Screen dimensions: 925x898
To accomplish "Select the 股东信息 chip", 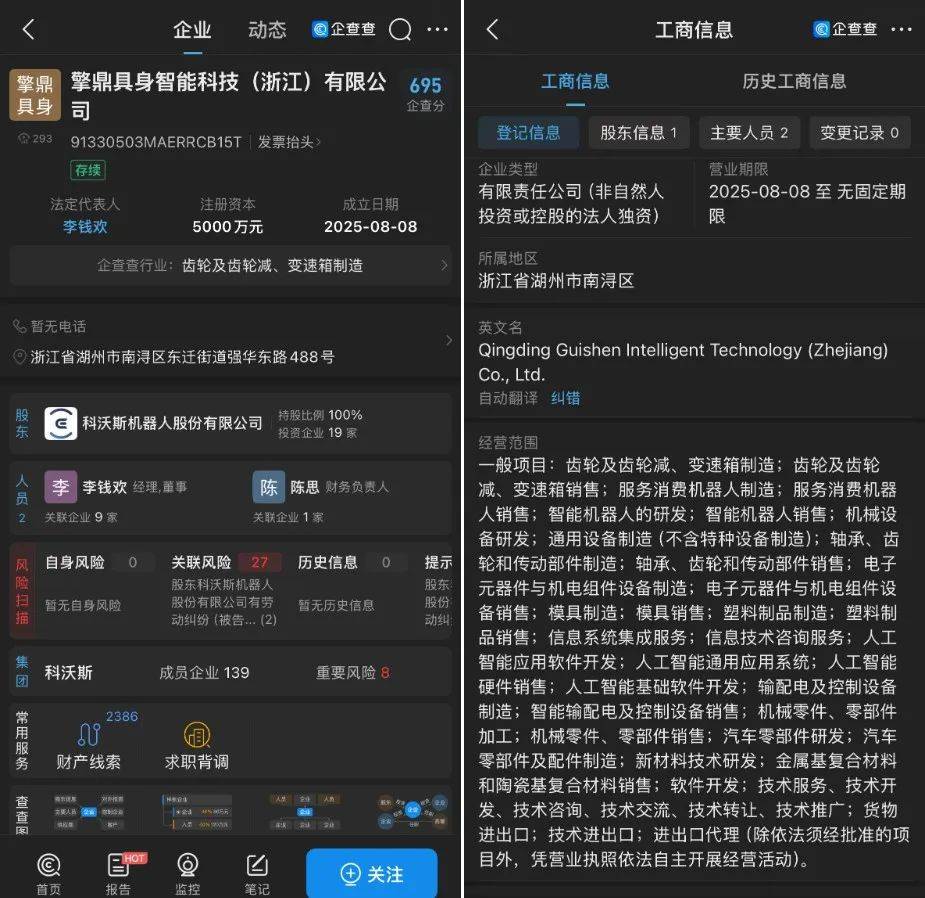I will click(638, 132).
